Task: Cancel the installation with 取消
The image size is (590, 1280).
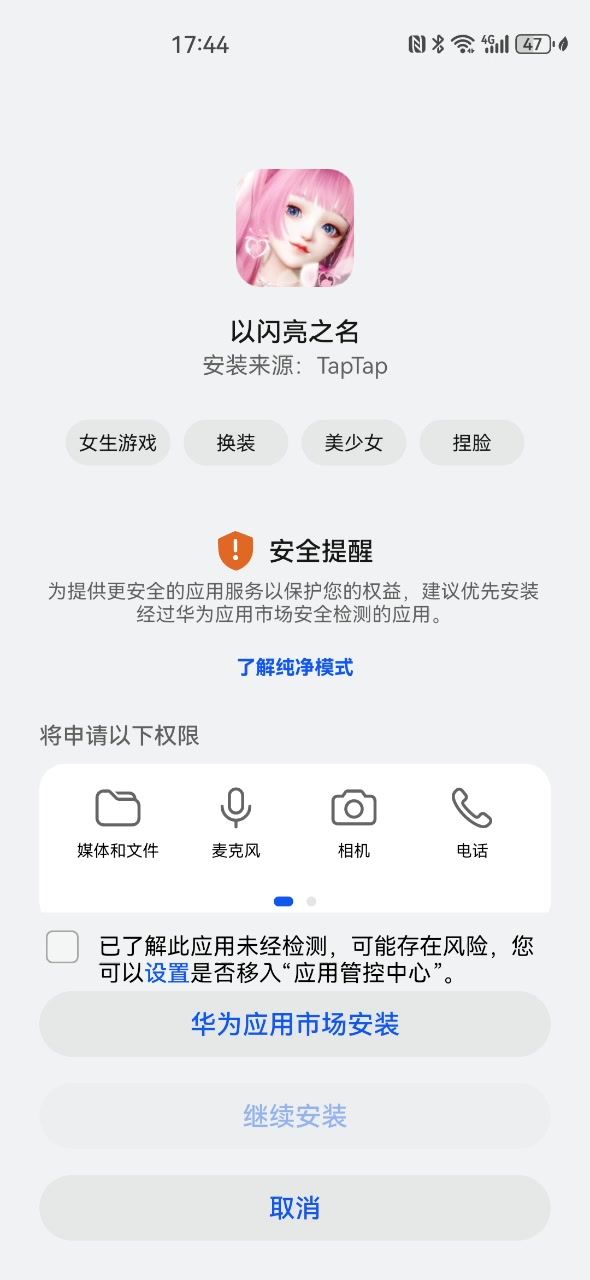Action: pos(295,1208)
